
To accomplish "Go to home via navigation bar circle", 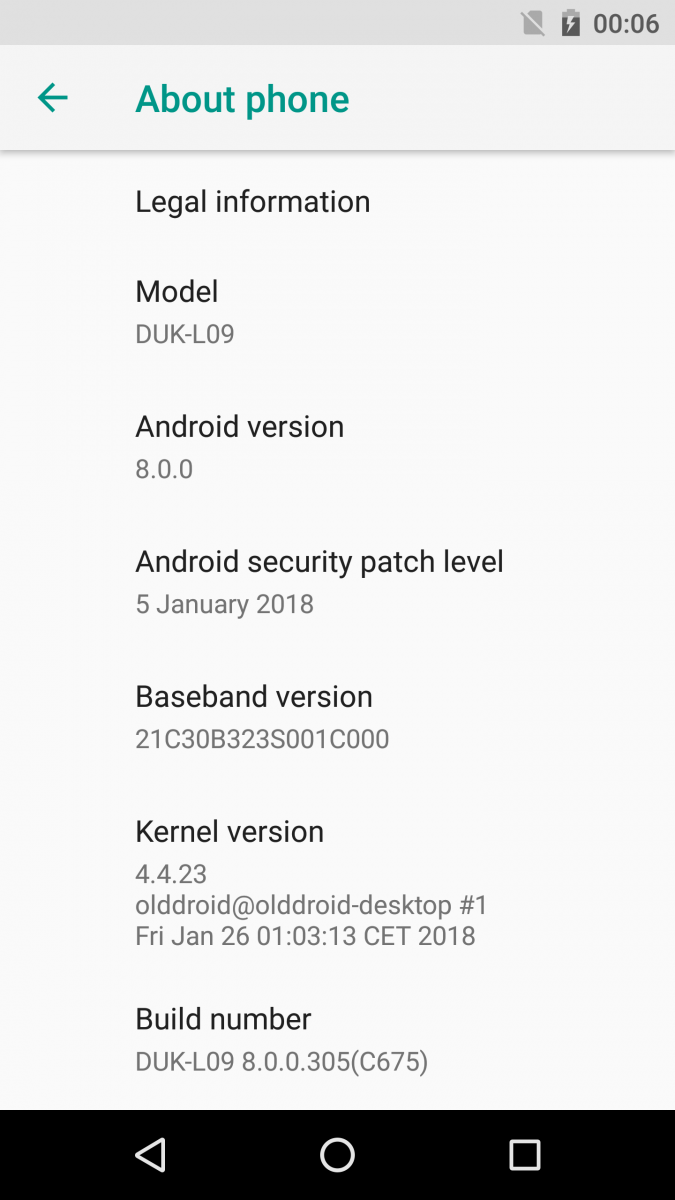I will 337,1155.
